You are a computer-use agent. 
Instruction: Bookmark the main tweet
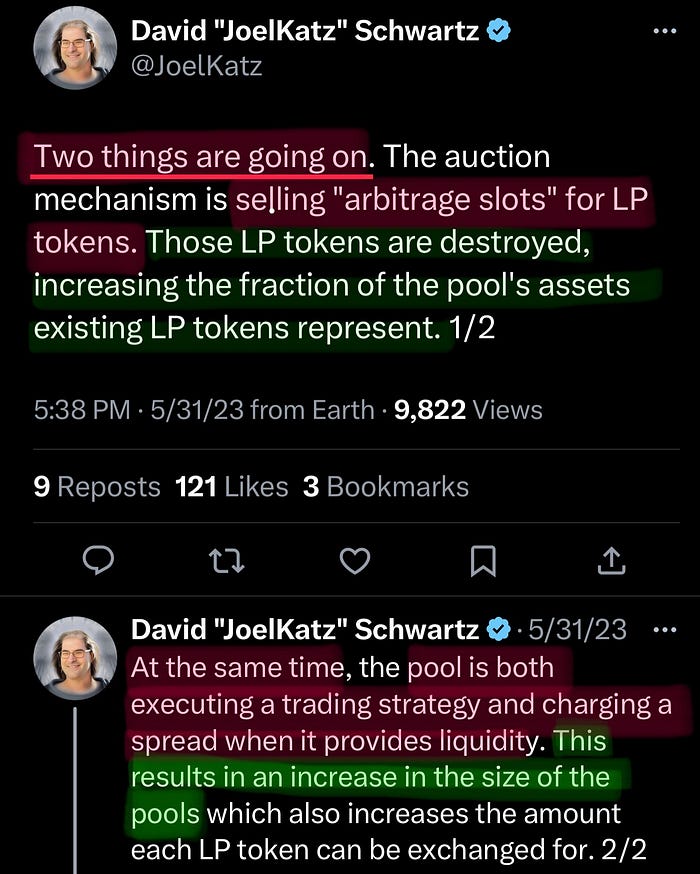(x=483, y=563)
